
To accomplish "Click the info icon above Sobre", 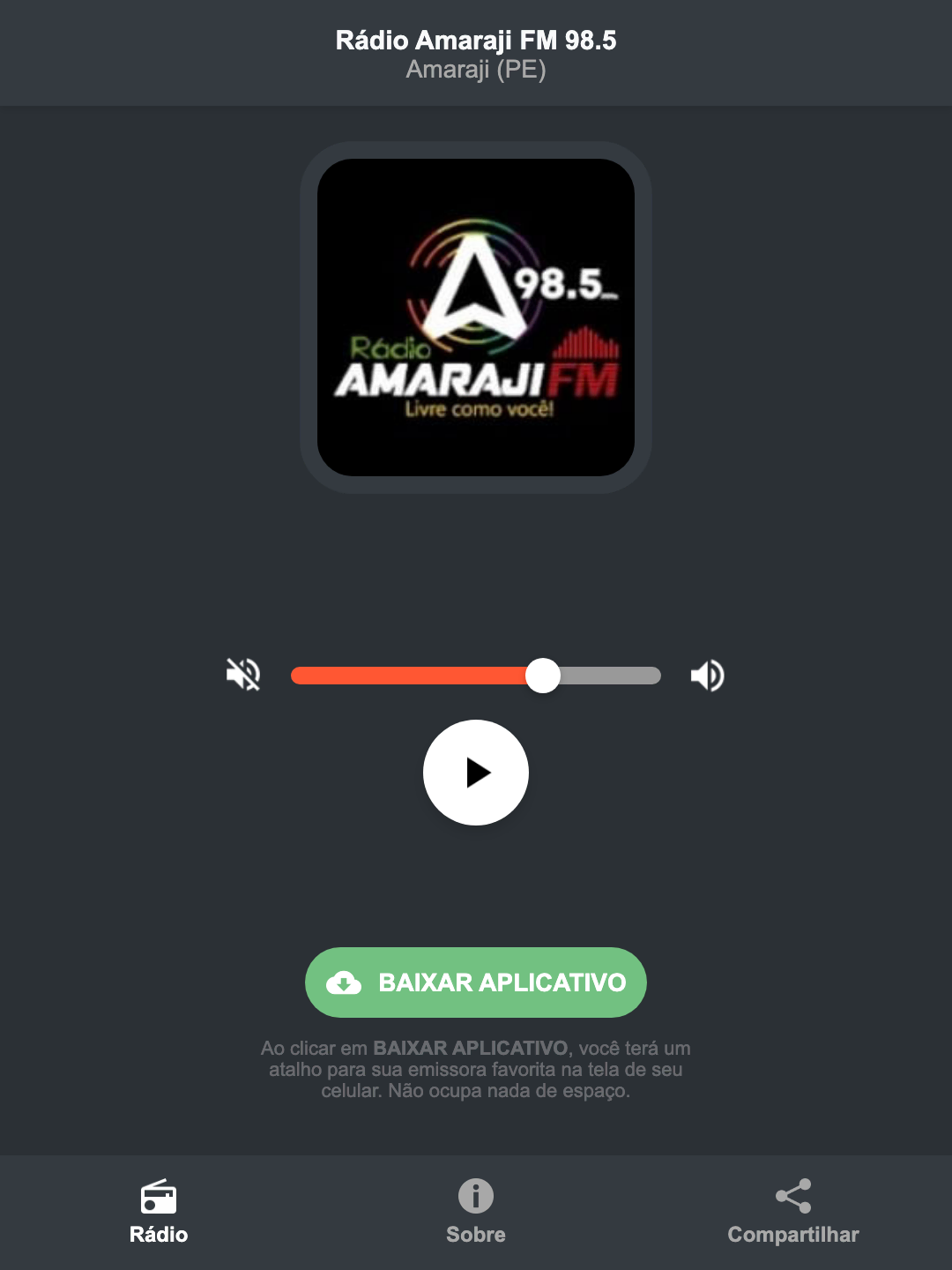I will click(x=475, y=1198).
